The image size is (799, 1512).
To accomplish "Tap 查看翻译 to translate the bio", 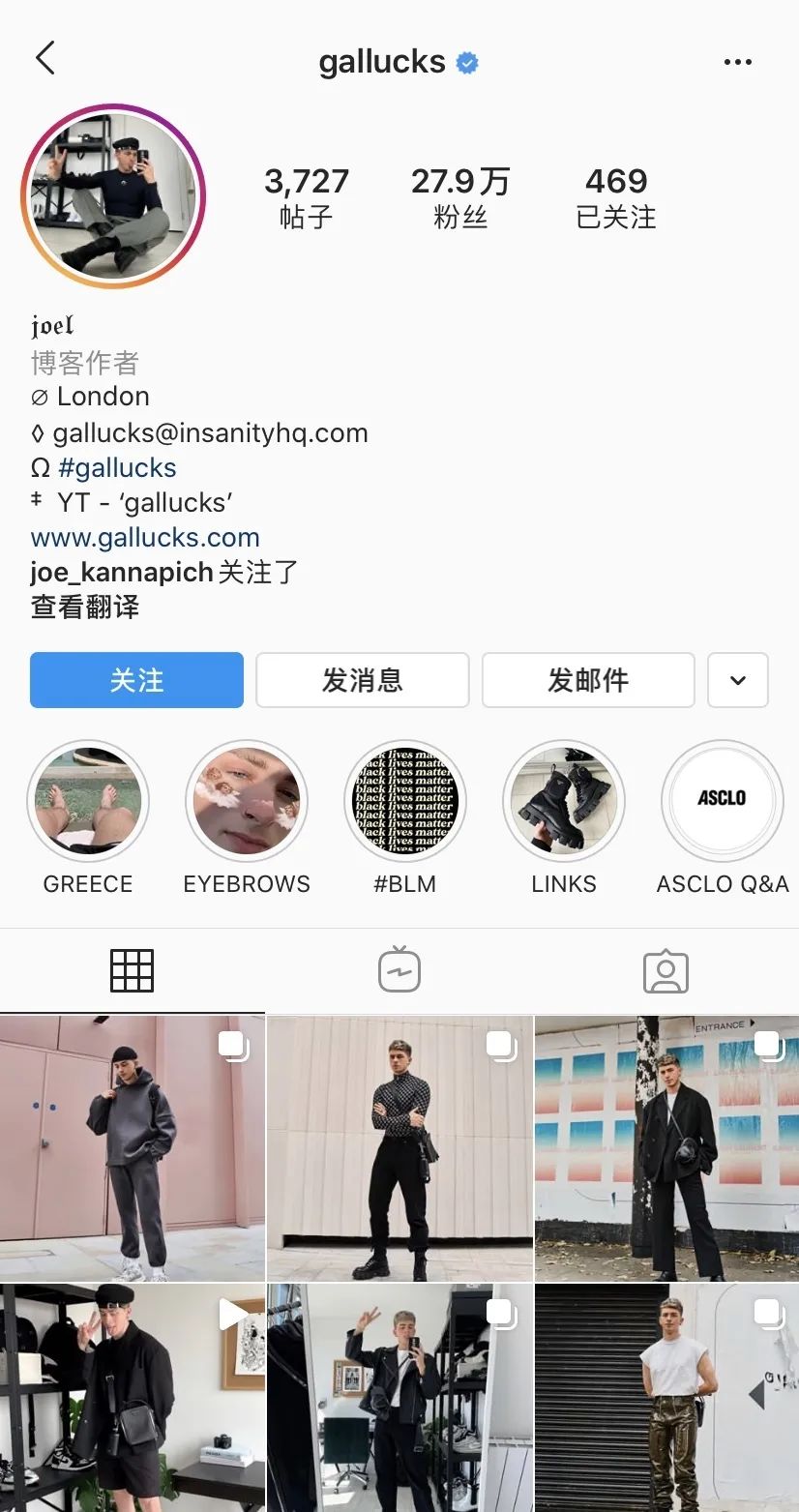I will click(85, 608).
